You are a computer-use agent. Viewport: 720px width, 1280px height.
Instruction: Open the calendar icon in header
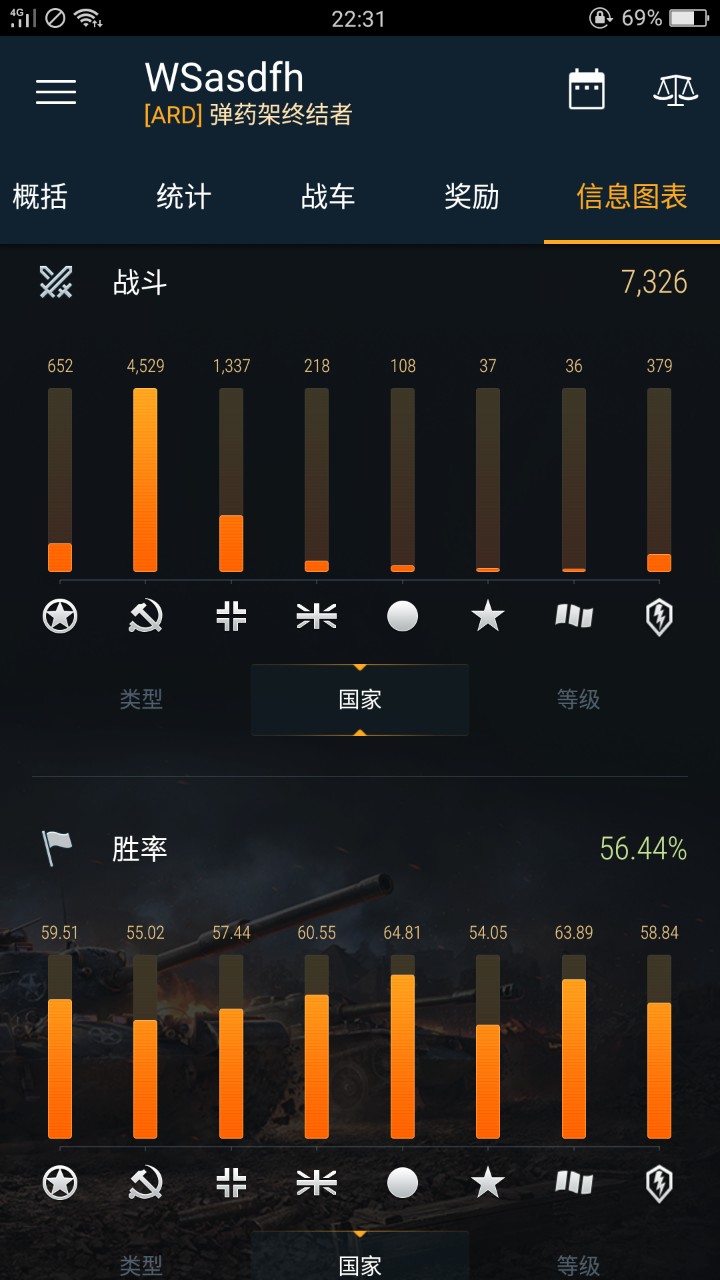pos(587,90)
